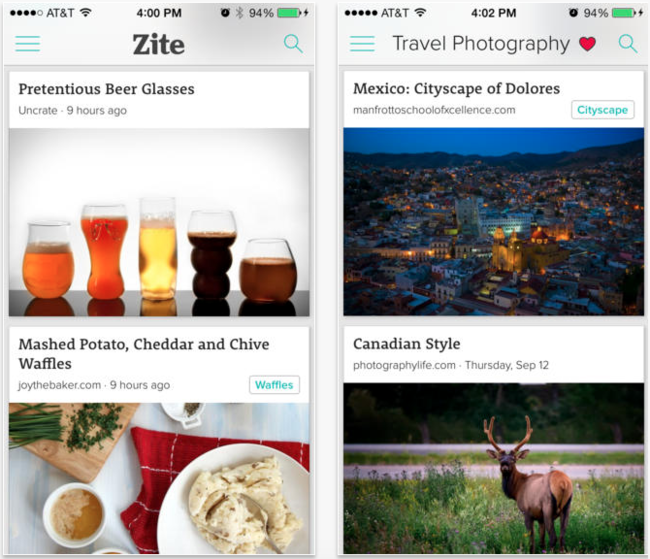The image size is (650, 559).
Task: Open the Pretentious Beer Glasses article
Action: (x=106, y=89)
